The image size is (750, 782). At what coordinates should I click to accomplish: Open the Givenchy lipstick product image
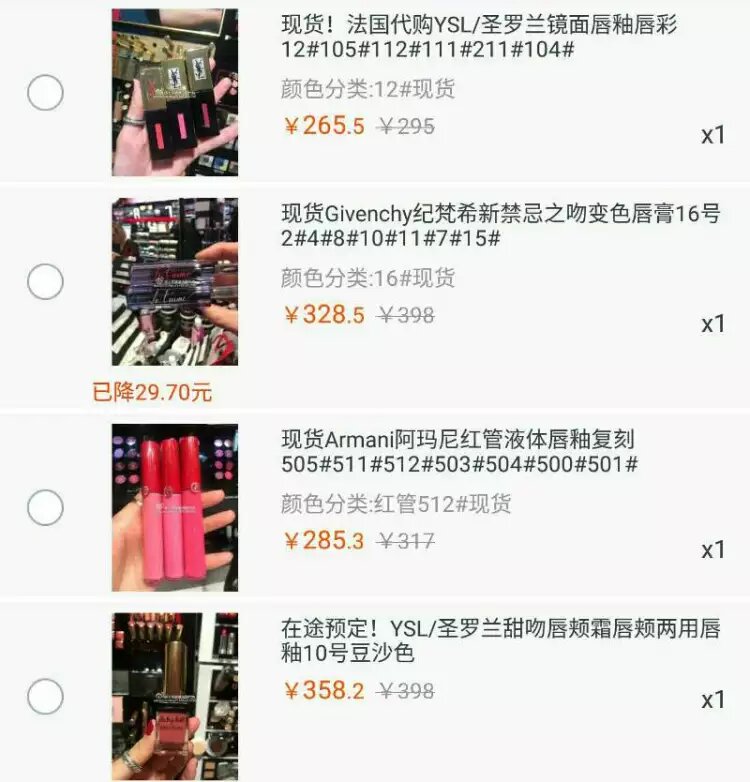point(175,281)
